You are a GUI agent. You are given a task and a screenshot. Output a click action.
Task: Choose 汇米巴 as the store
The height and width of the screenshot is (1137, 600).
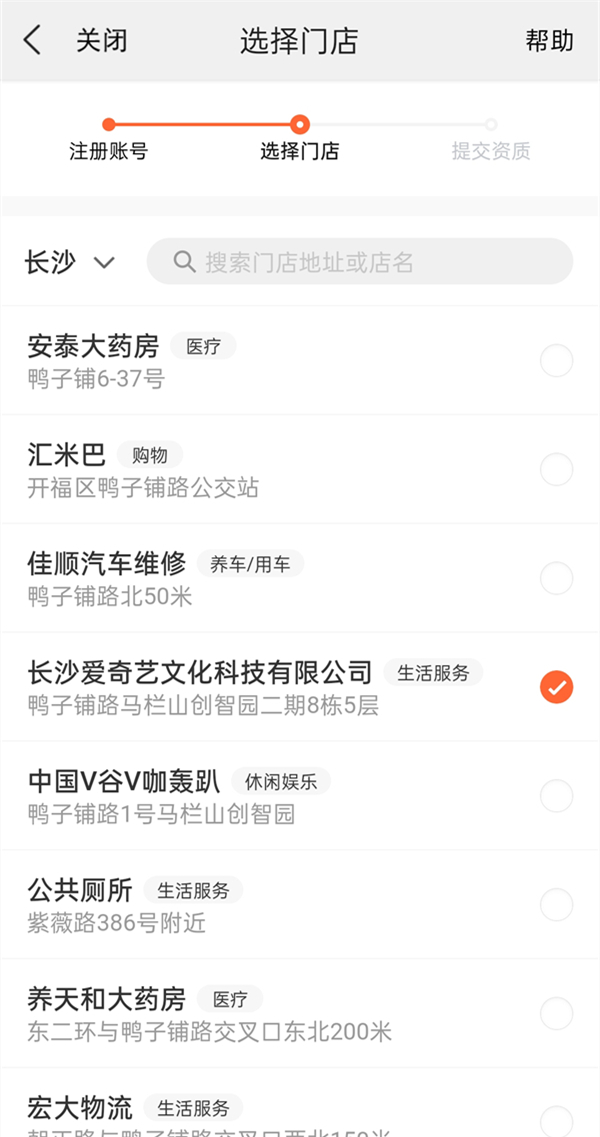pos(556,469)
